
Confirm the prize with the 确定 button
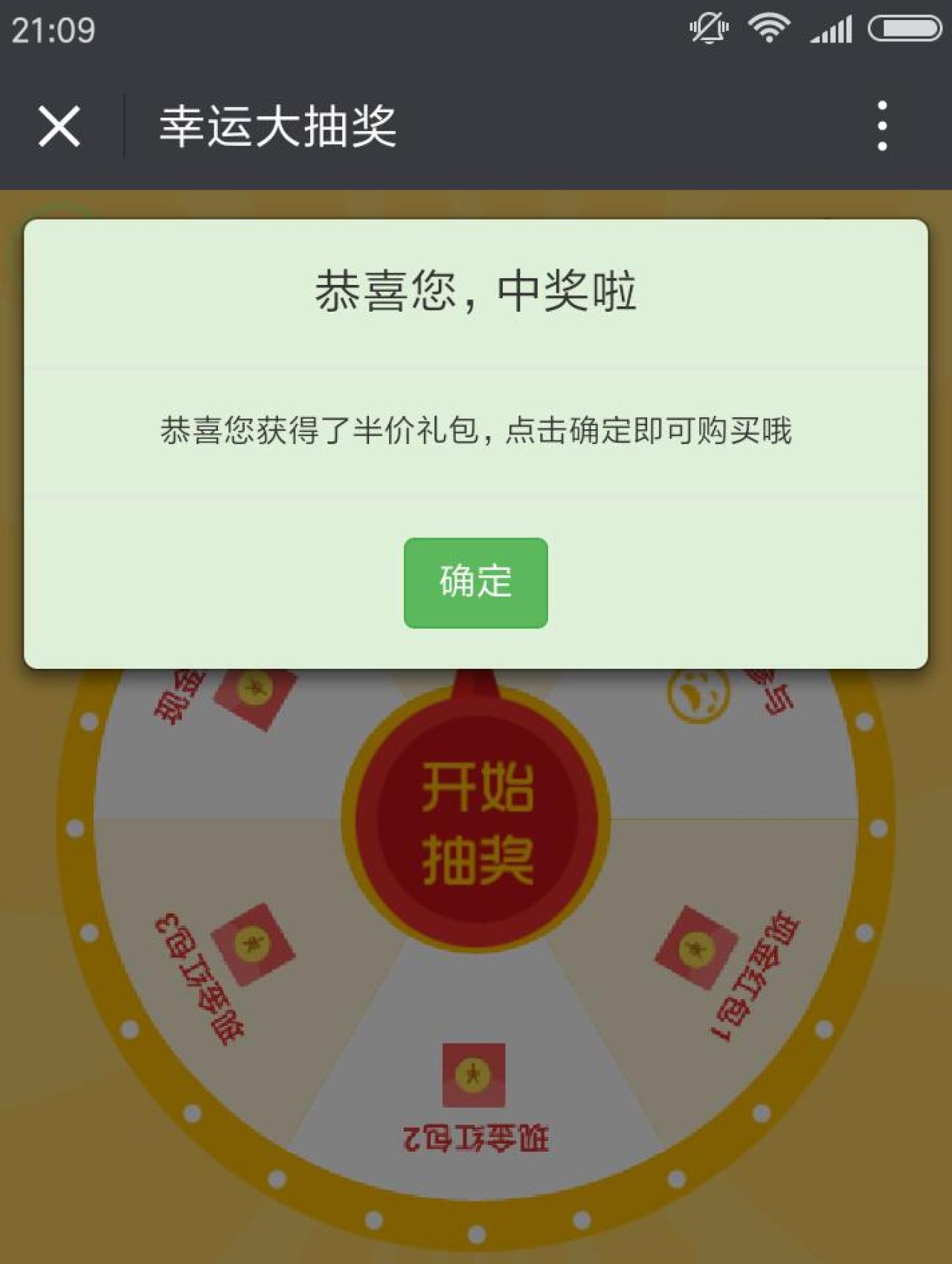pyautogui.click(x=475, y=583)
